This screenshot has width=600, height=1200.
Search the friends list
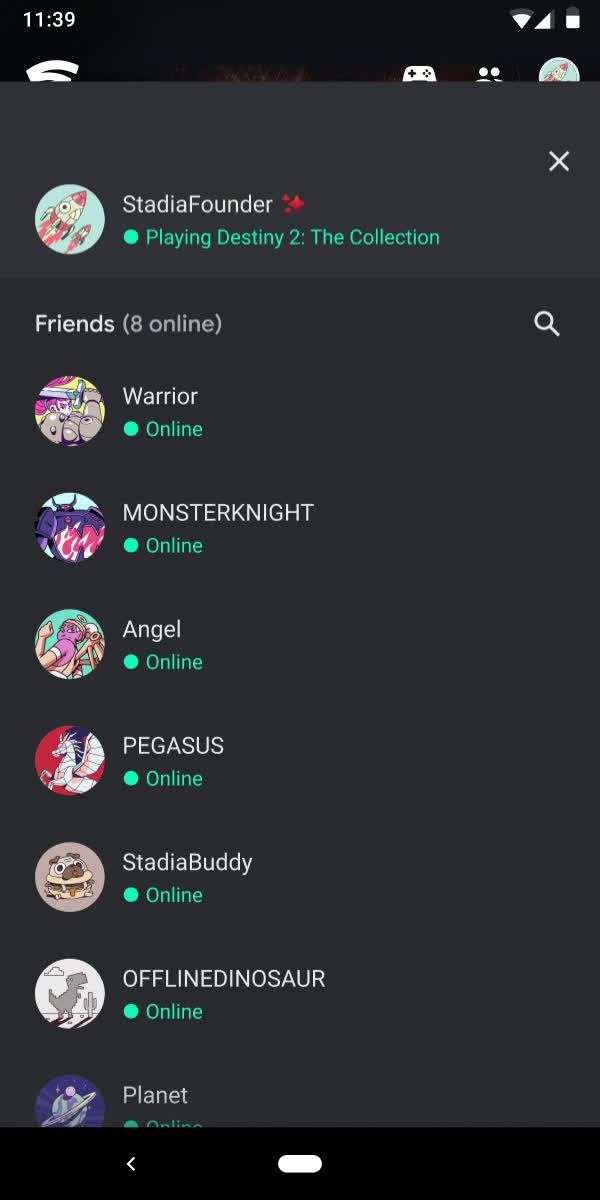547,323
